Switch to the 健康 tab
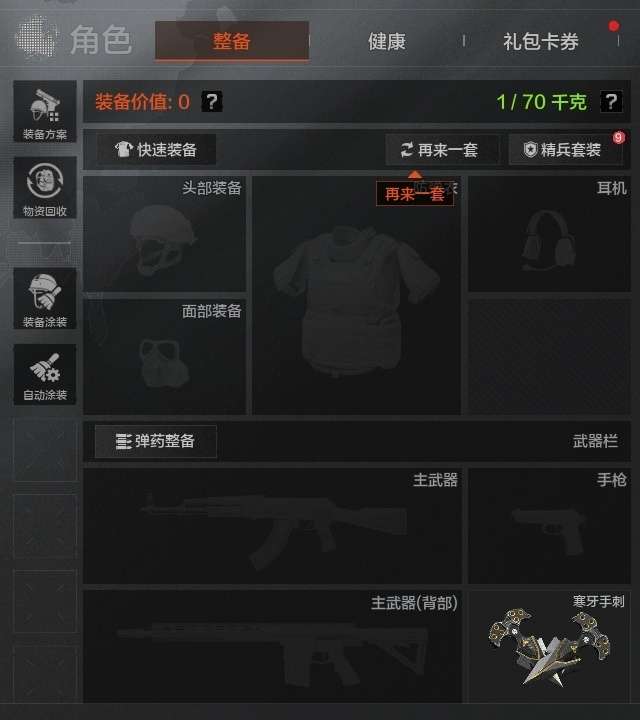 click(x=386, y=42)
